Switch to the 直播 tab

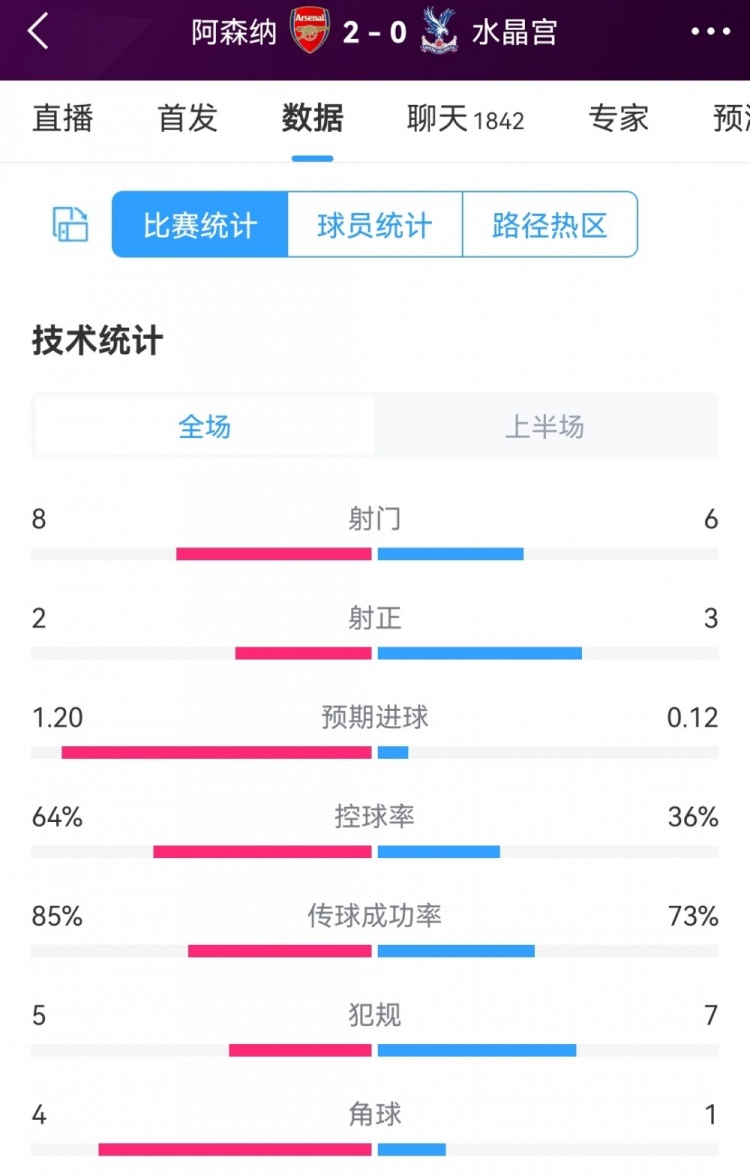pos(62,119)
